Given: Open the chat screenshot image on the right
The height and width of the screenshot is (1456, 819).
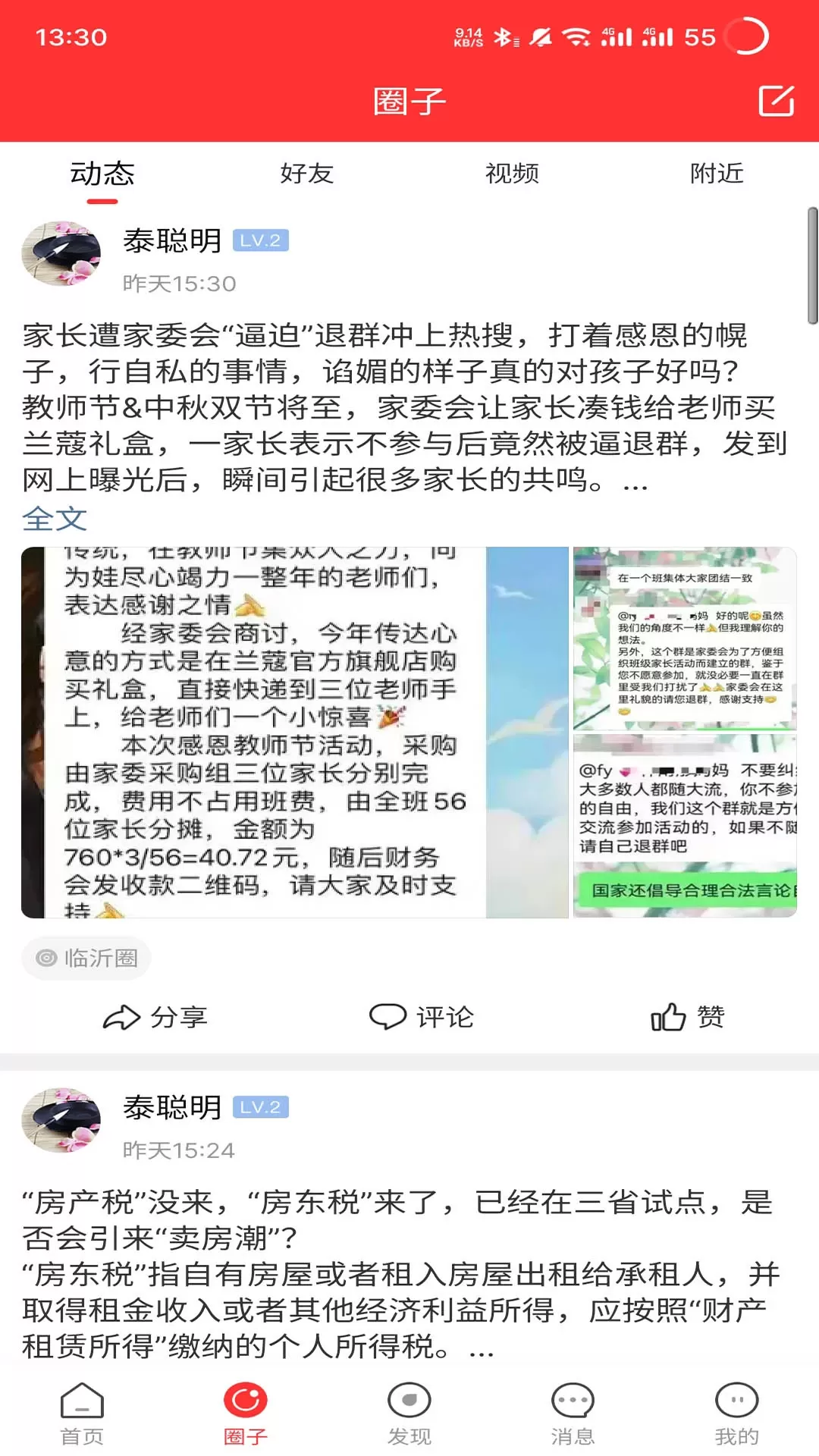Looking at the screenshot, I should (x=684, y=733).
